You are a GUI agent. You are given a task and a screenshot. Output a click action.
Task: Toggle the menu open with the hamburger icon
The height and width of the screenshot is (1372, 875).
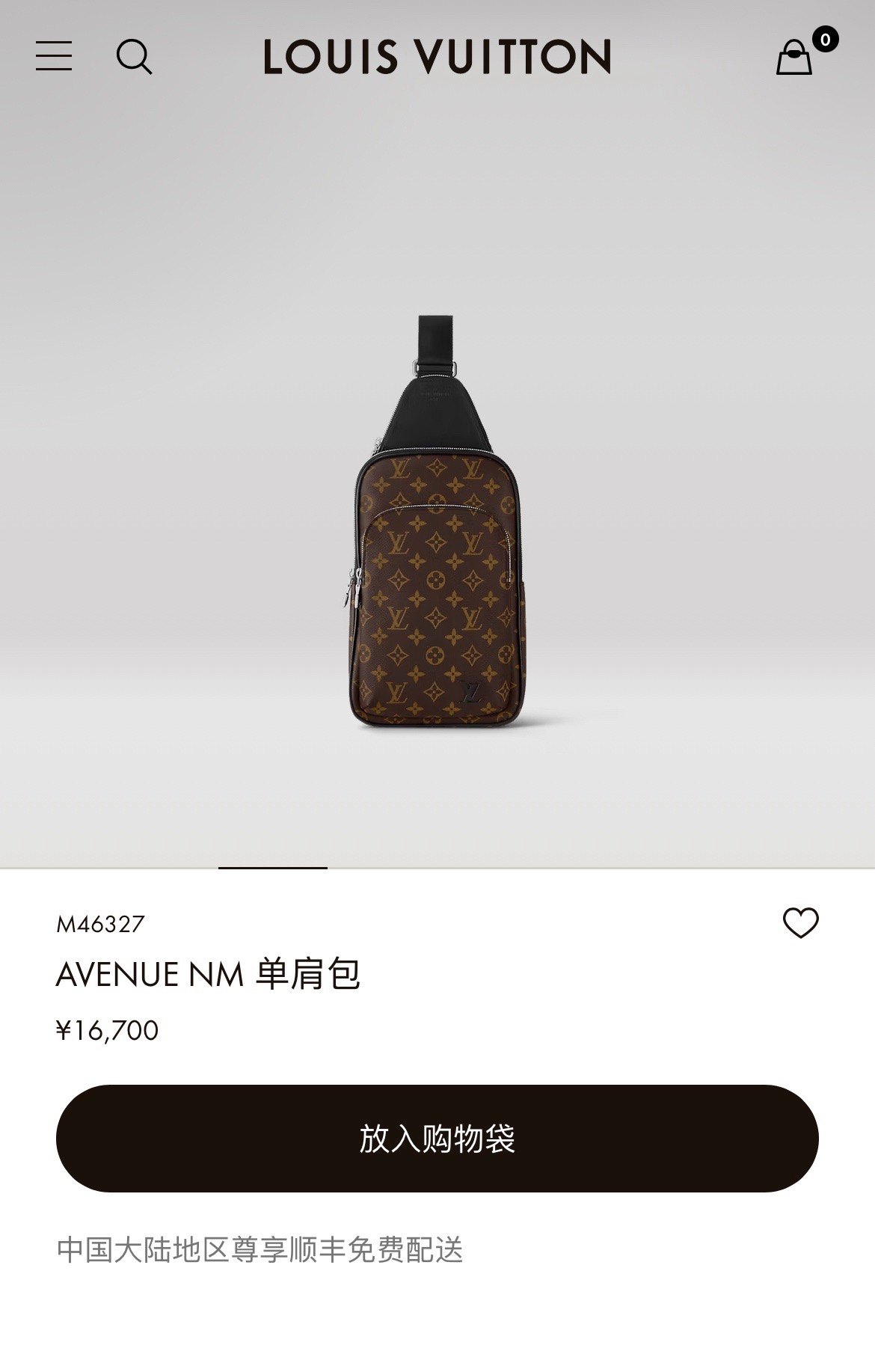coord(55,58)
